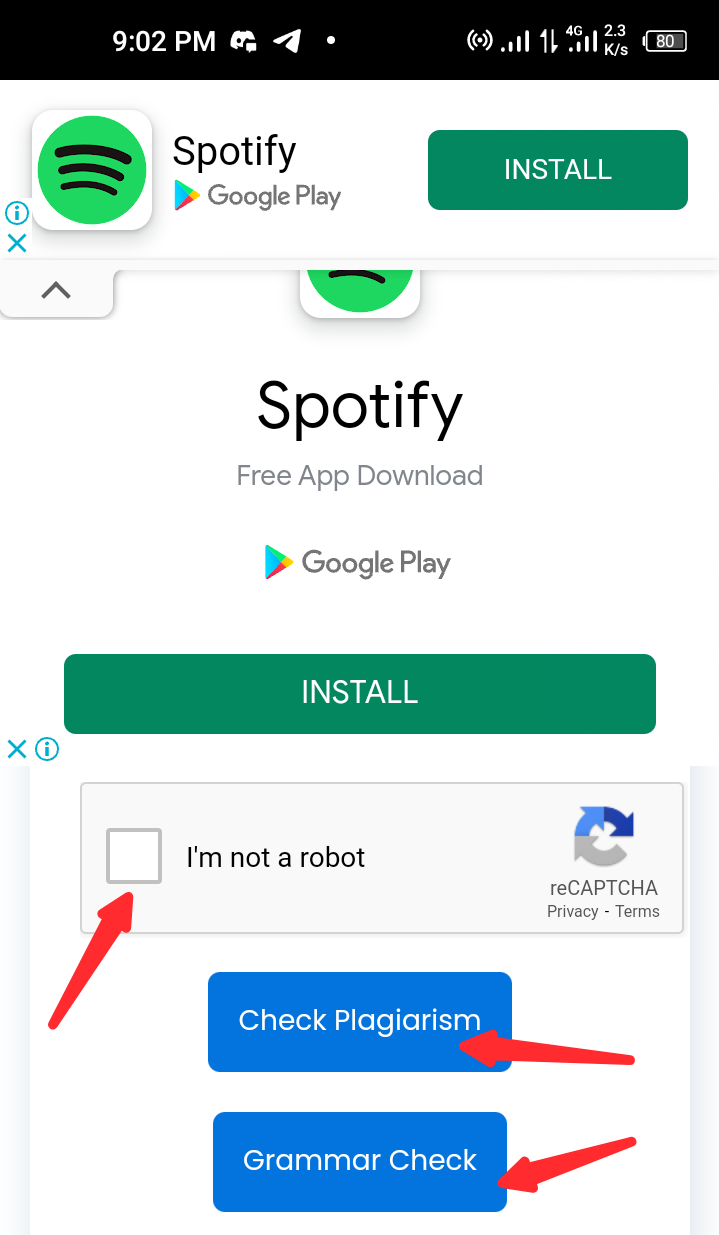Open ad info icon on top banner
The height and width of the screenshot is (1235, 719).
click(17, 213)
